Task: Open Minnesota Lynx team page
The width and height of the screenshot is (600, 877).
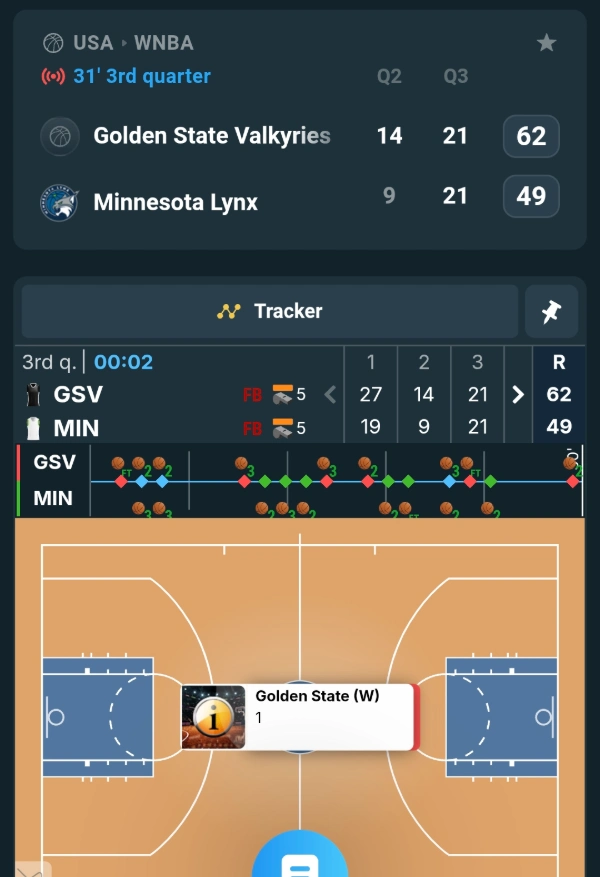Action: click(175, 202)
